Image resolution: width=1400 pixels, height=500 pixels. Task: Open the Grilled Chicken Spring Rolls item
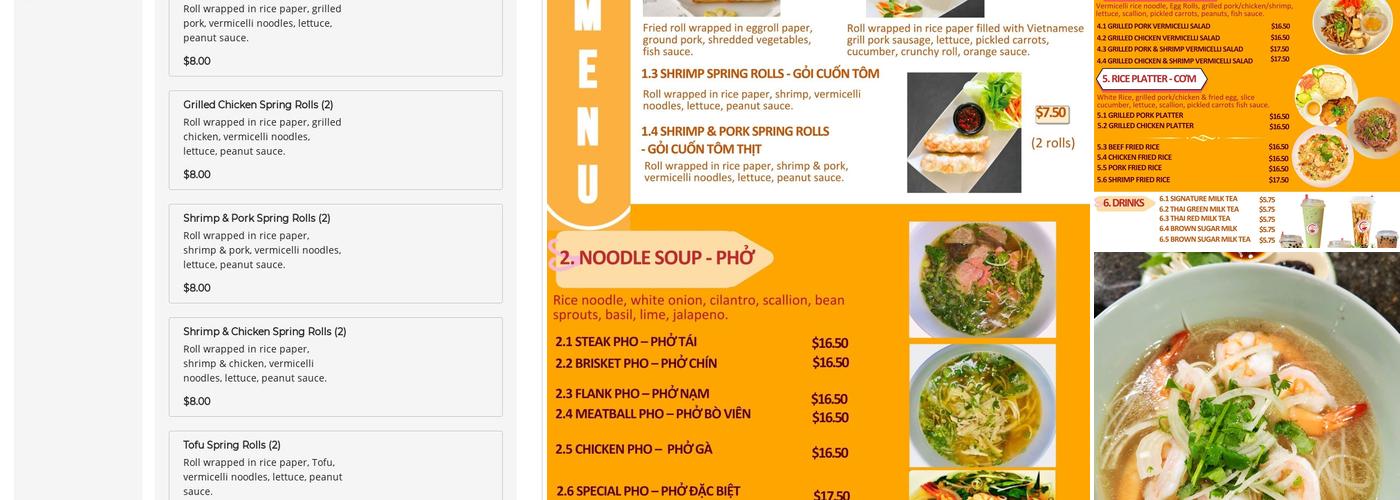click(335, 140)
